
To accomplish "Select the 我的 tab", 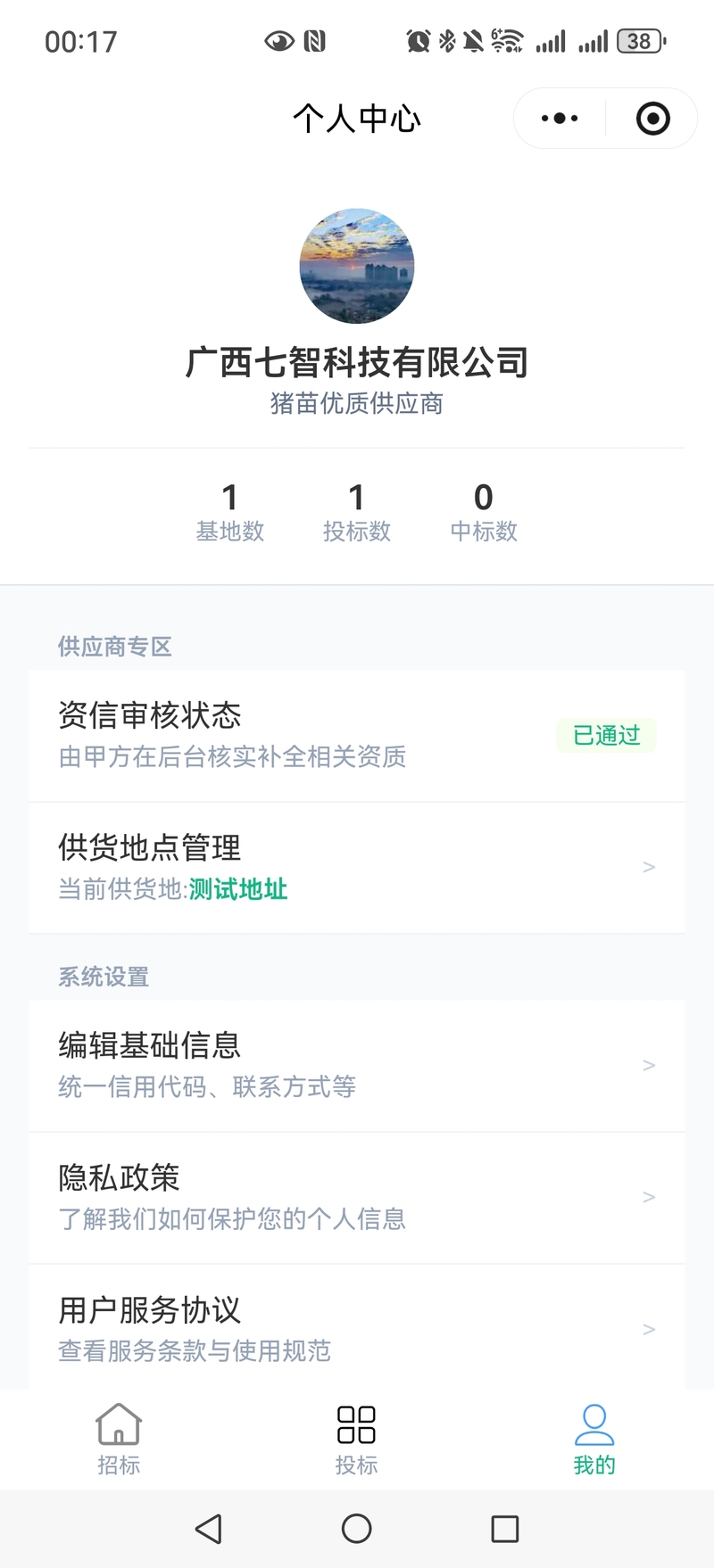I will [x=594, y=1439].
